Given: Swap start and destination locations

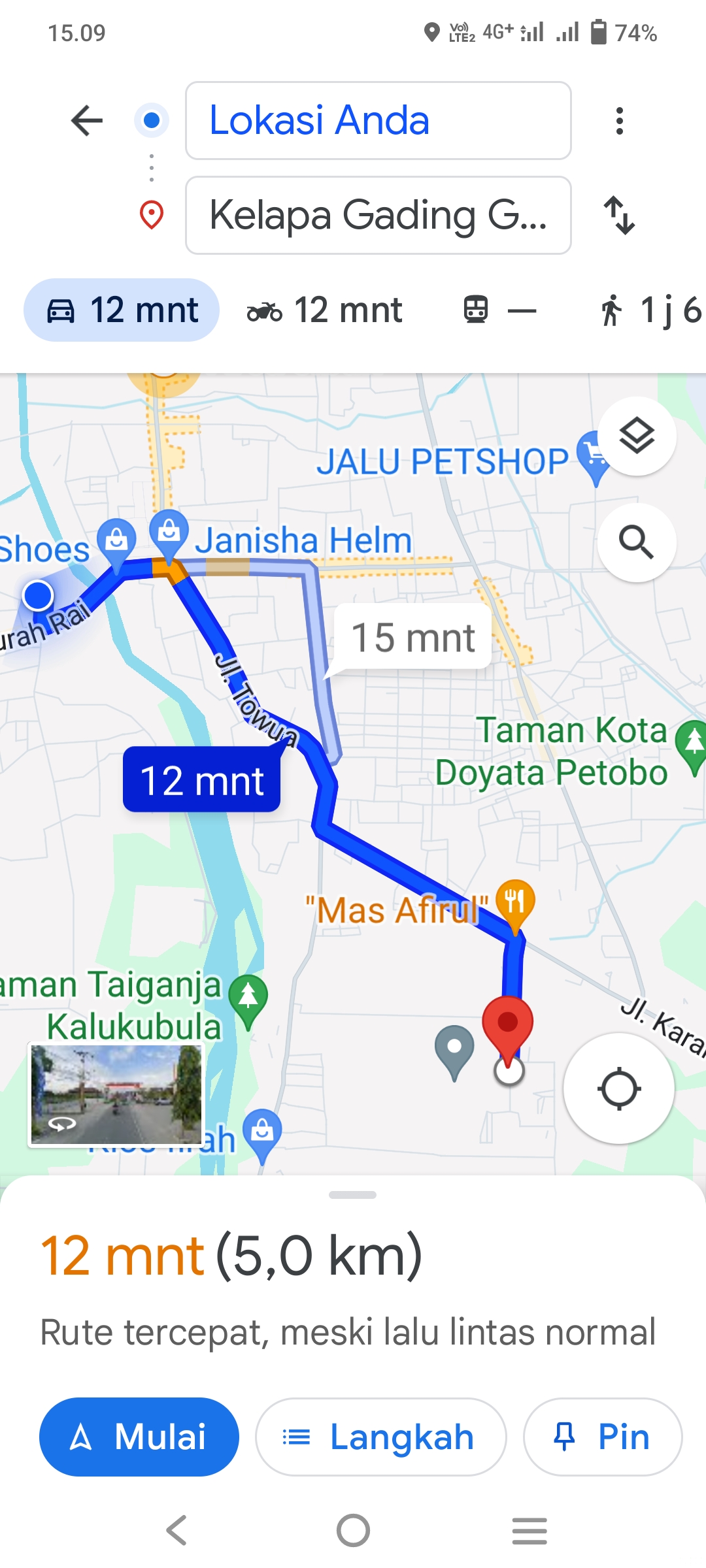Looking at the screenshot, I should point(619,215).
